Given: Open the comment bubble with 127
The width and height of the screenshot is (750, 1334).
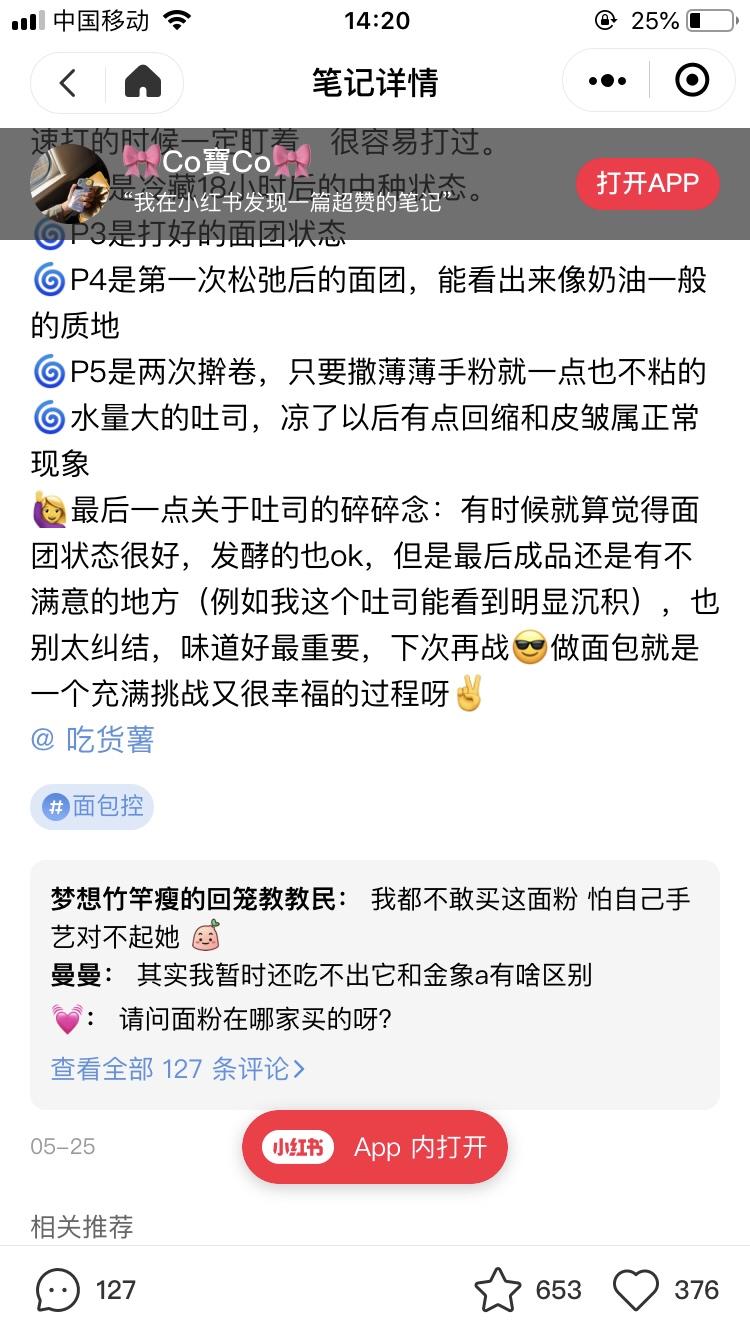Looking at the screenshot, I should click(58, 1290).
